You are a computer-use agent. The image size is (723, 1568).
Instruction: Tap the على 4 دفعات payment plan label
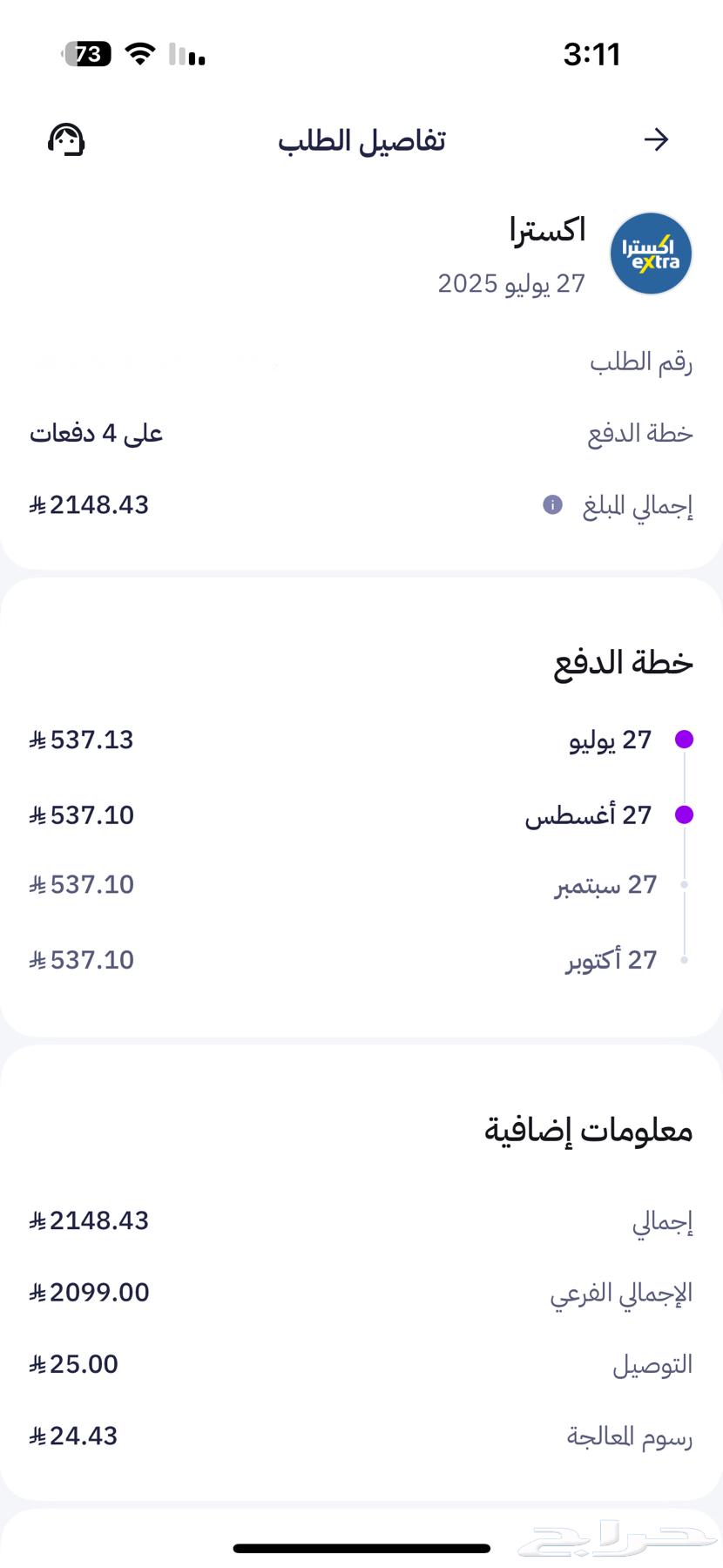(x=96, y=433)
